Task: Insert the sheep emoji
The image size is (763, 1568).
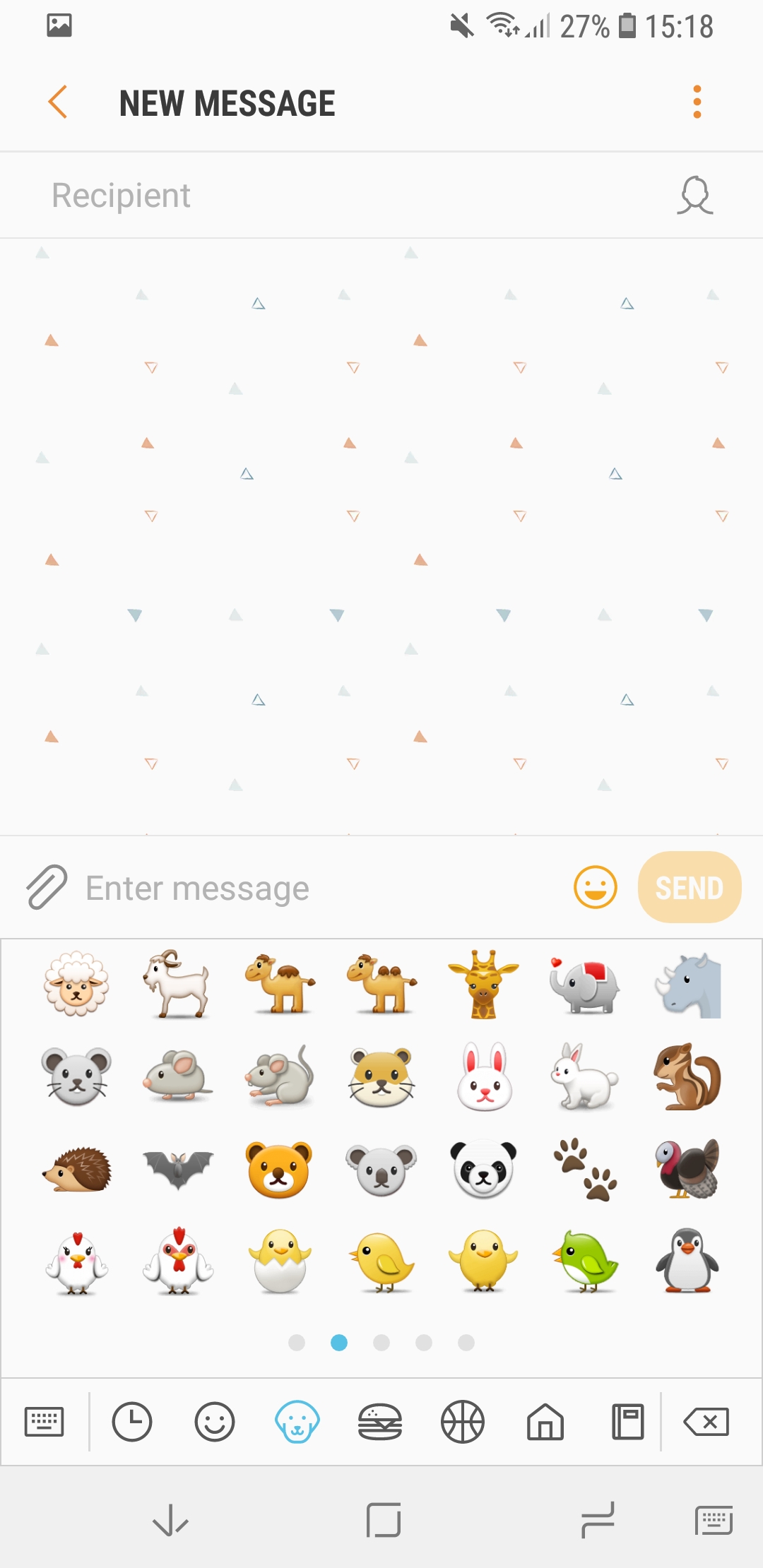Action: point(76,984)
